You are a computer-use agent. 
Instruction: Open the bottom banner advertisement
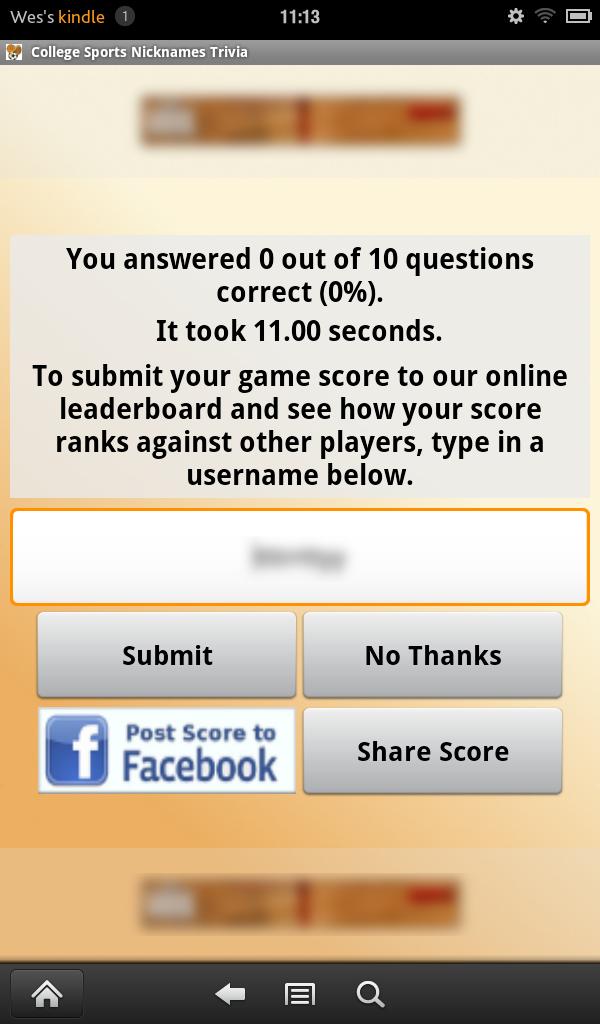[300, 902]
